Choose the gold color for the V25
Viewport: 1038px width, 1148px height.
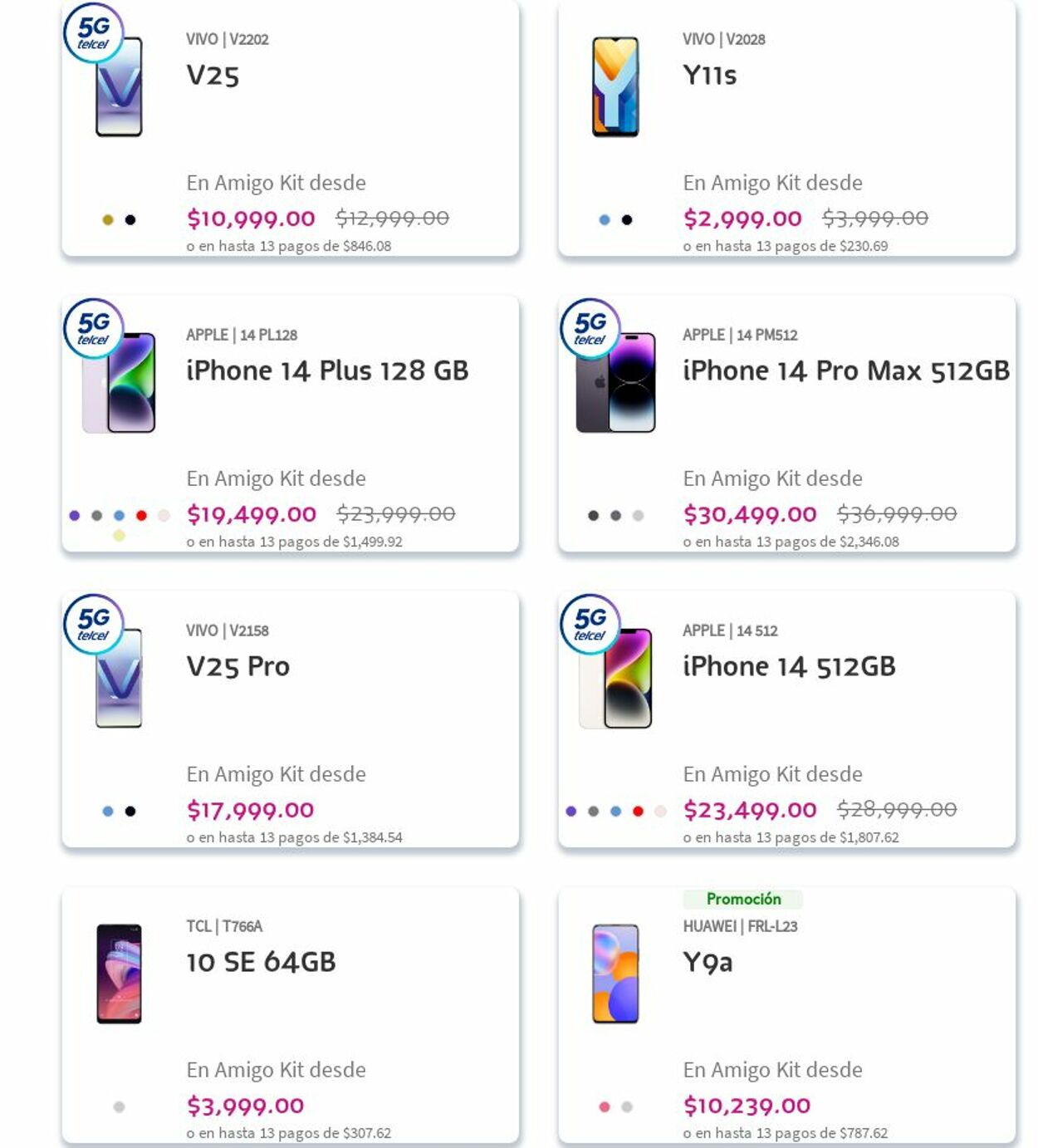tap(108, 220)
